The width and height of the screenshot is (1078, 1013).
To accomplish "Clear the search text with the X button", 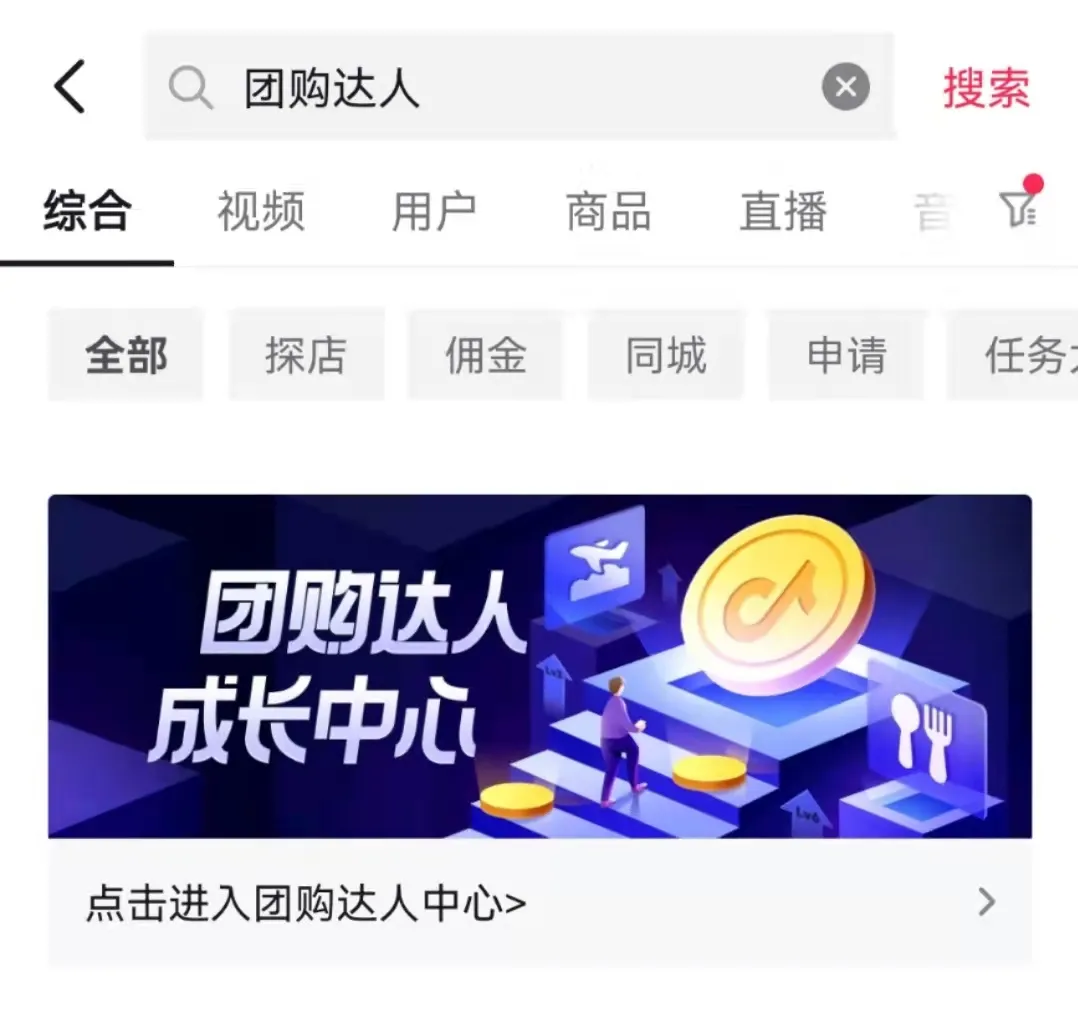I will tap(845, 88).
